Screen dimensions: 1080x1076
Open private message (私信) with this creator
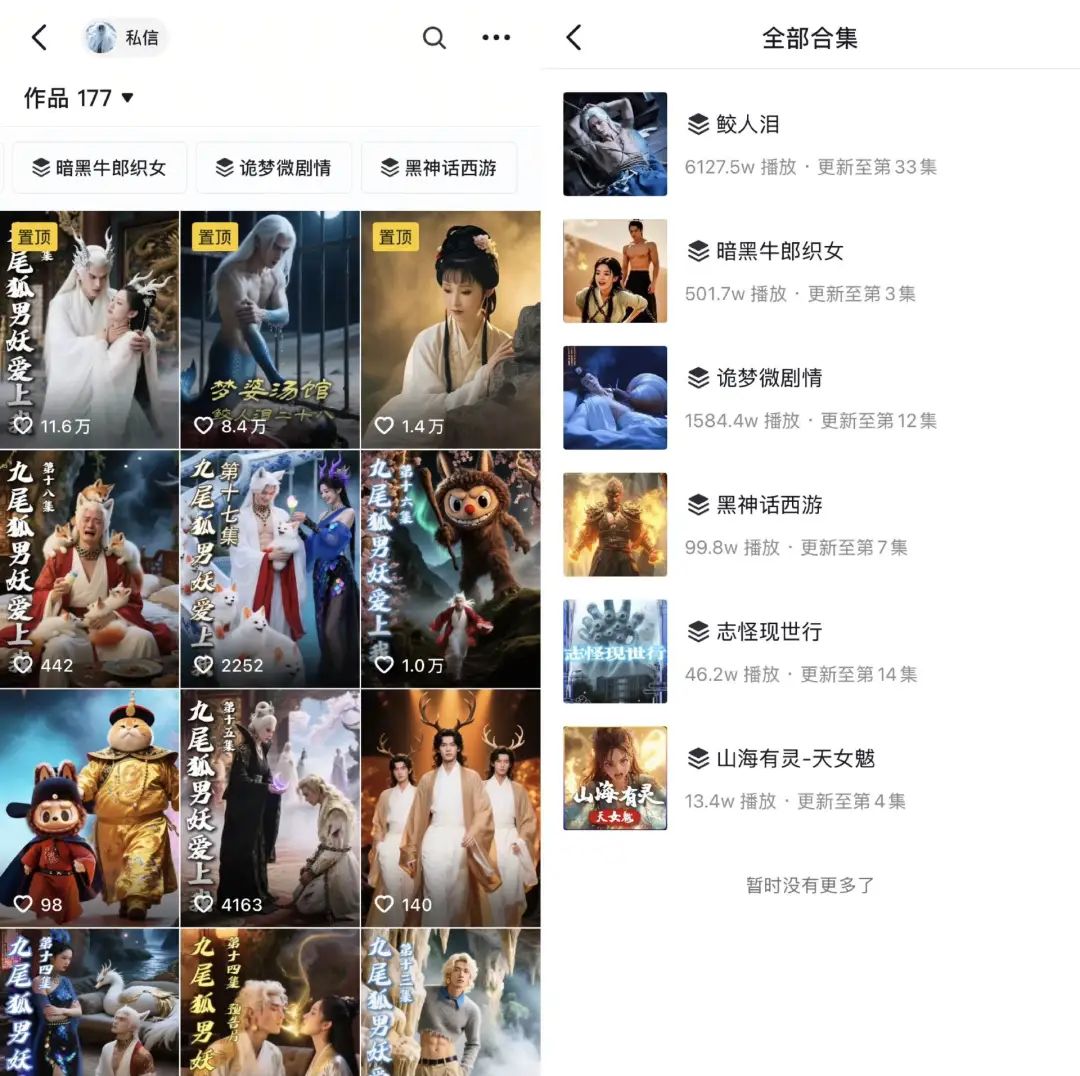(x=126, y=38)
